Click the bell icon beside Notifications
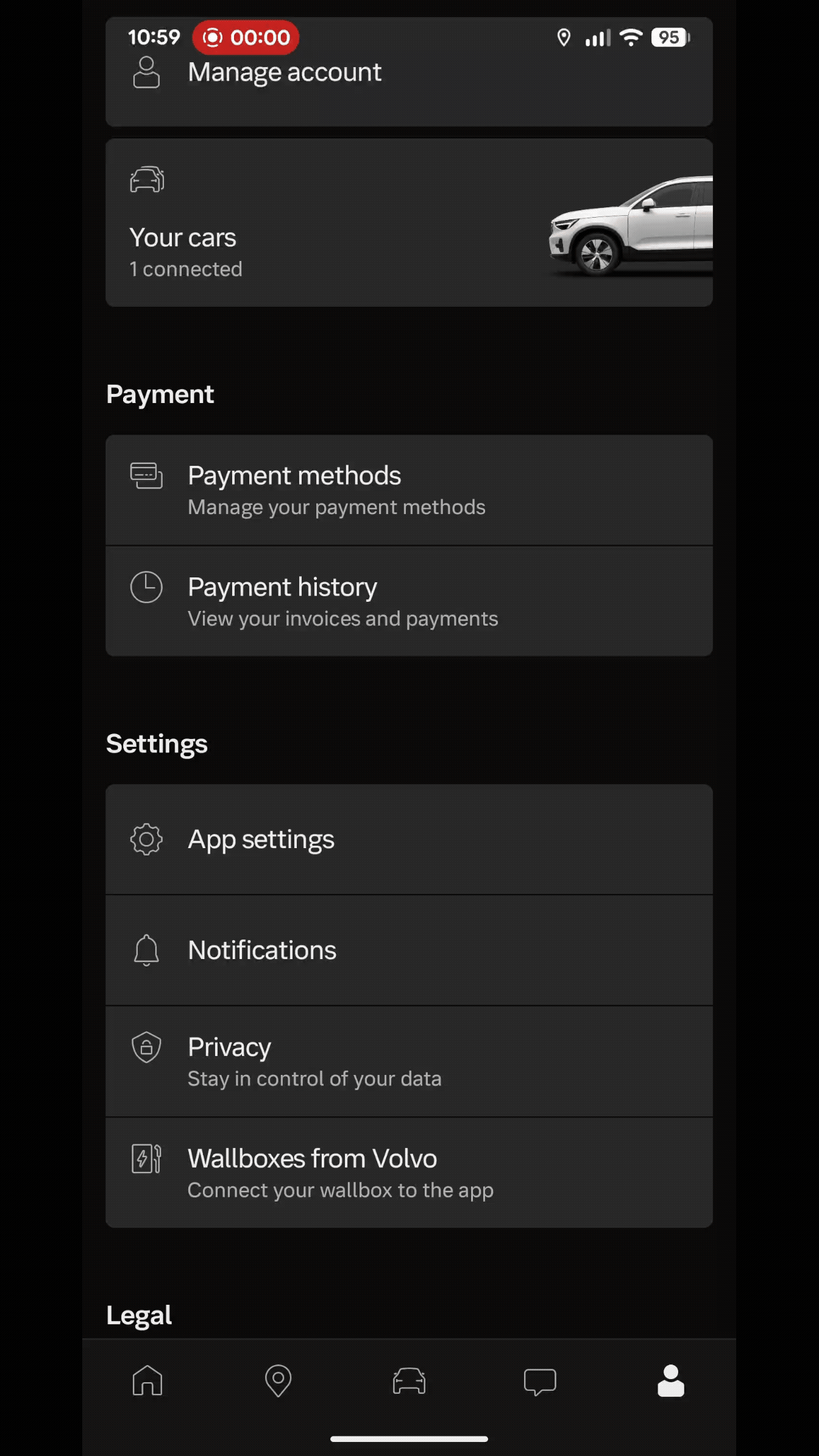This screenshot has height=1456, width=819. click(x=146, y=950)
